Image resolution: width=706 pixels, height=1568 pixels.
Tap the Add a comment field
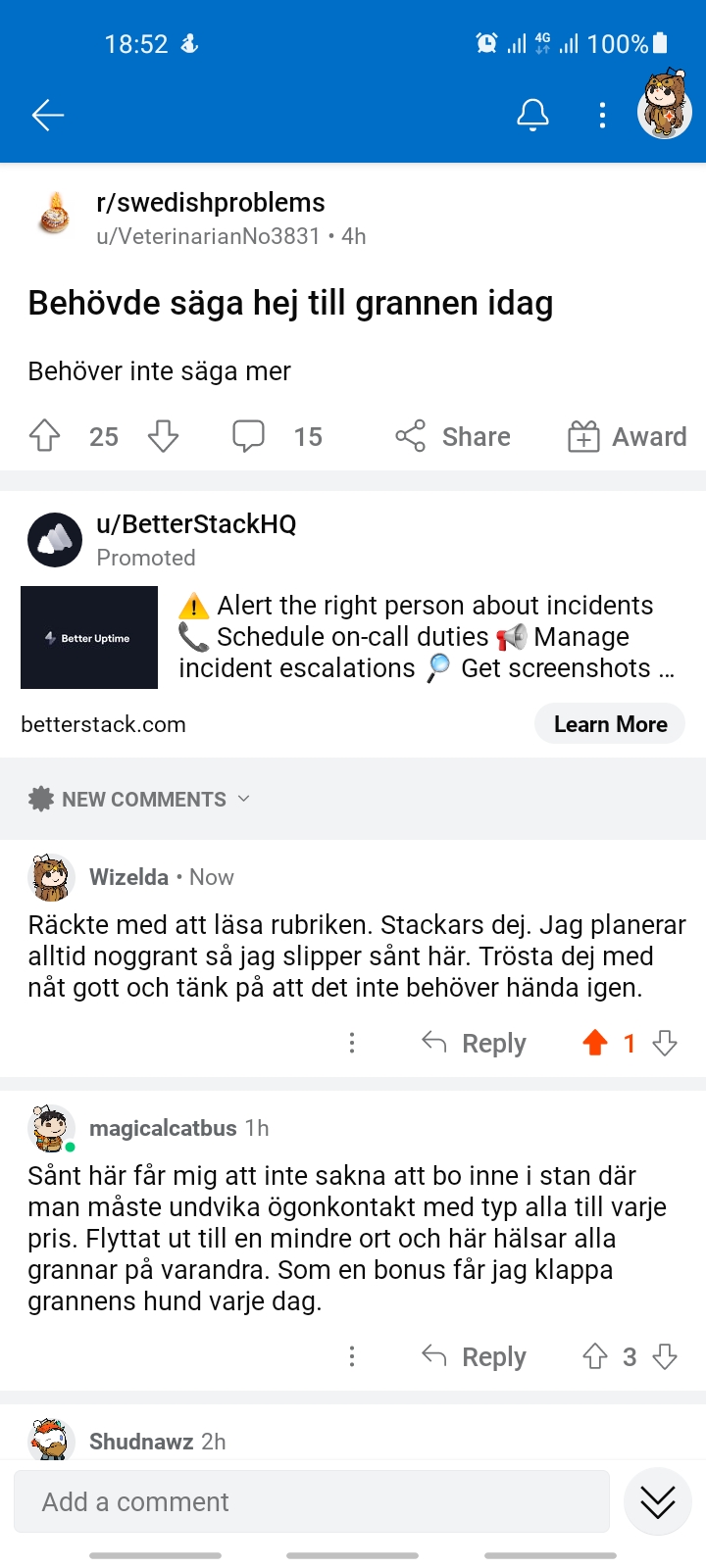(x=312, y=1501)
